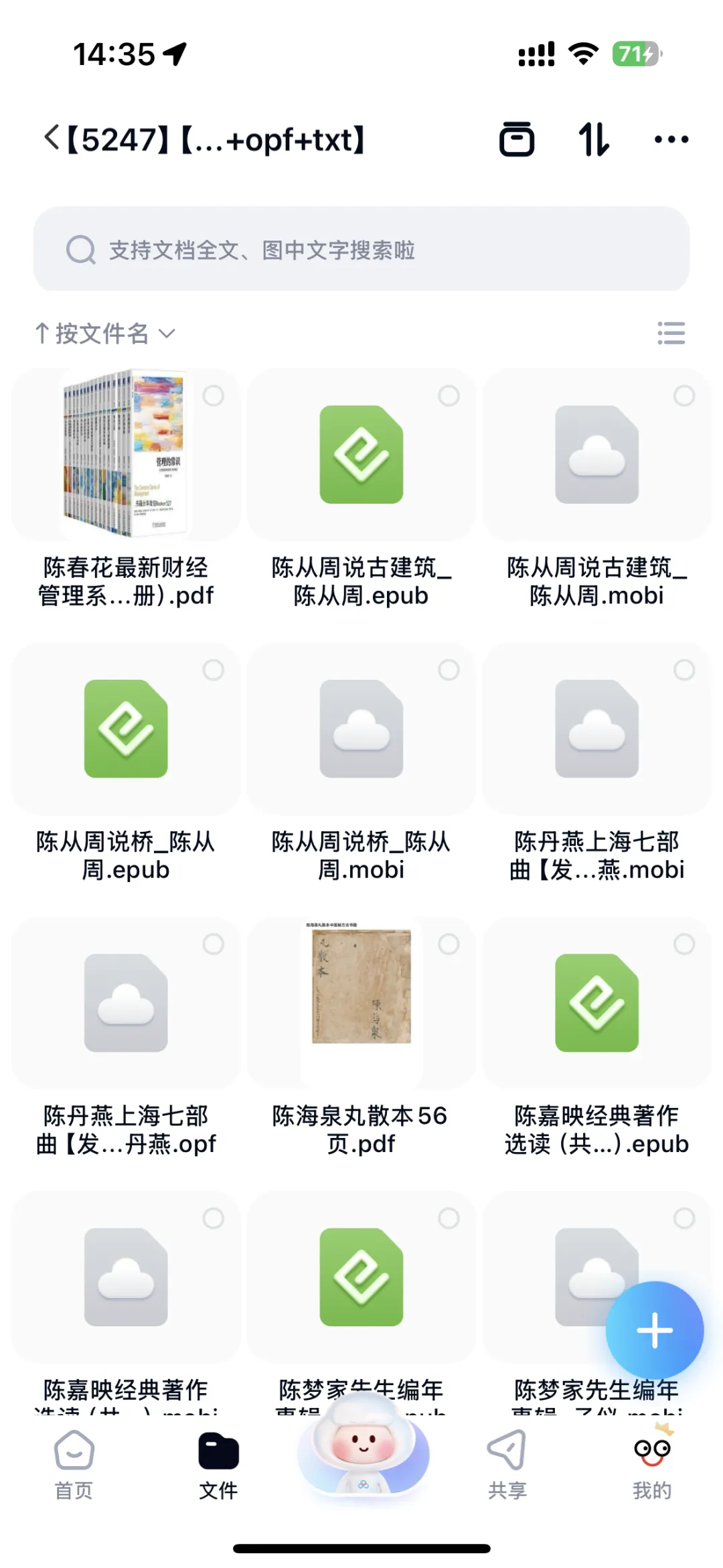Switch to list view layout
This screenshot has height=1568, width=723.
(671, 333)
